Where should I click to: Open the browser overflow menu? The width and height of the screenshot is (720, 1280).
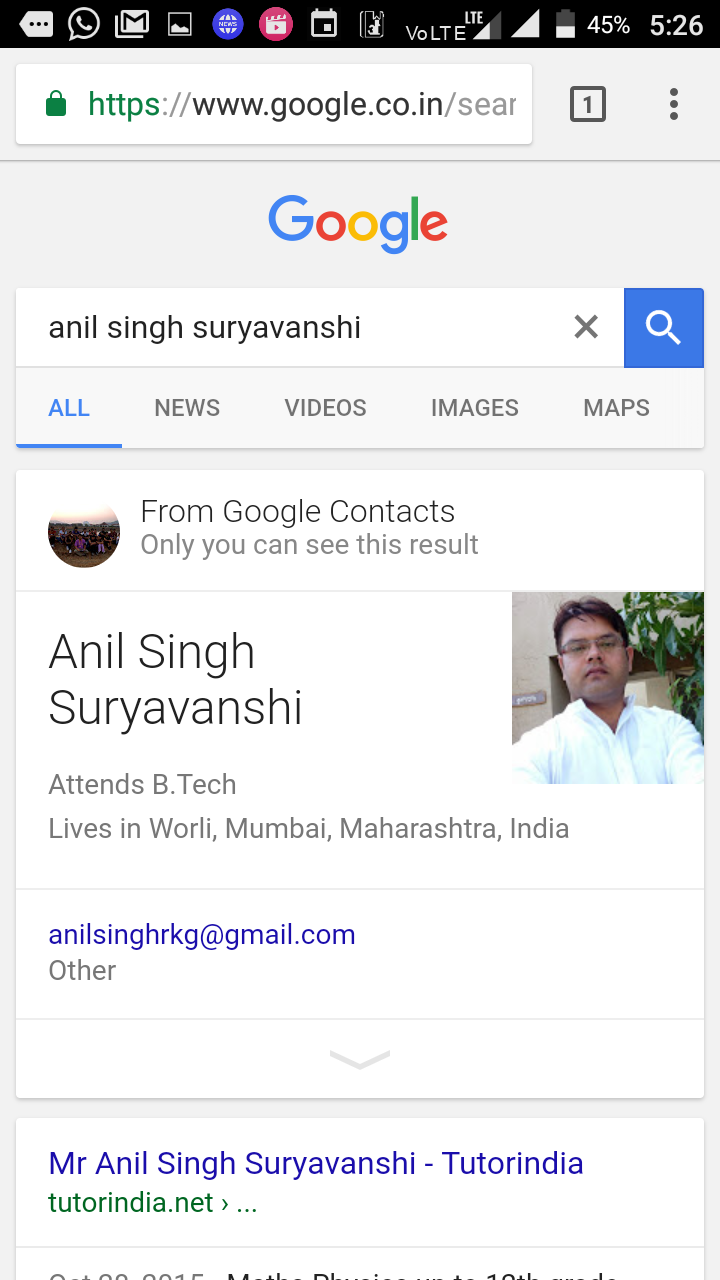click(673, 104)
